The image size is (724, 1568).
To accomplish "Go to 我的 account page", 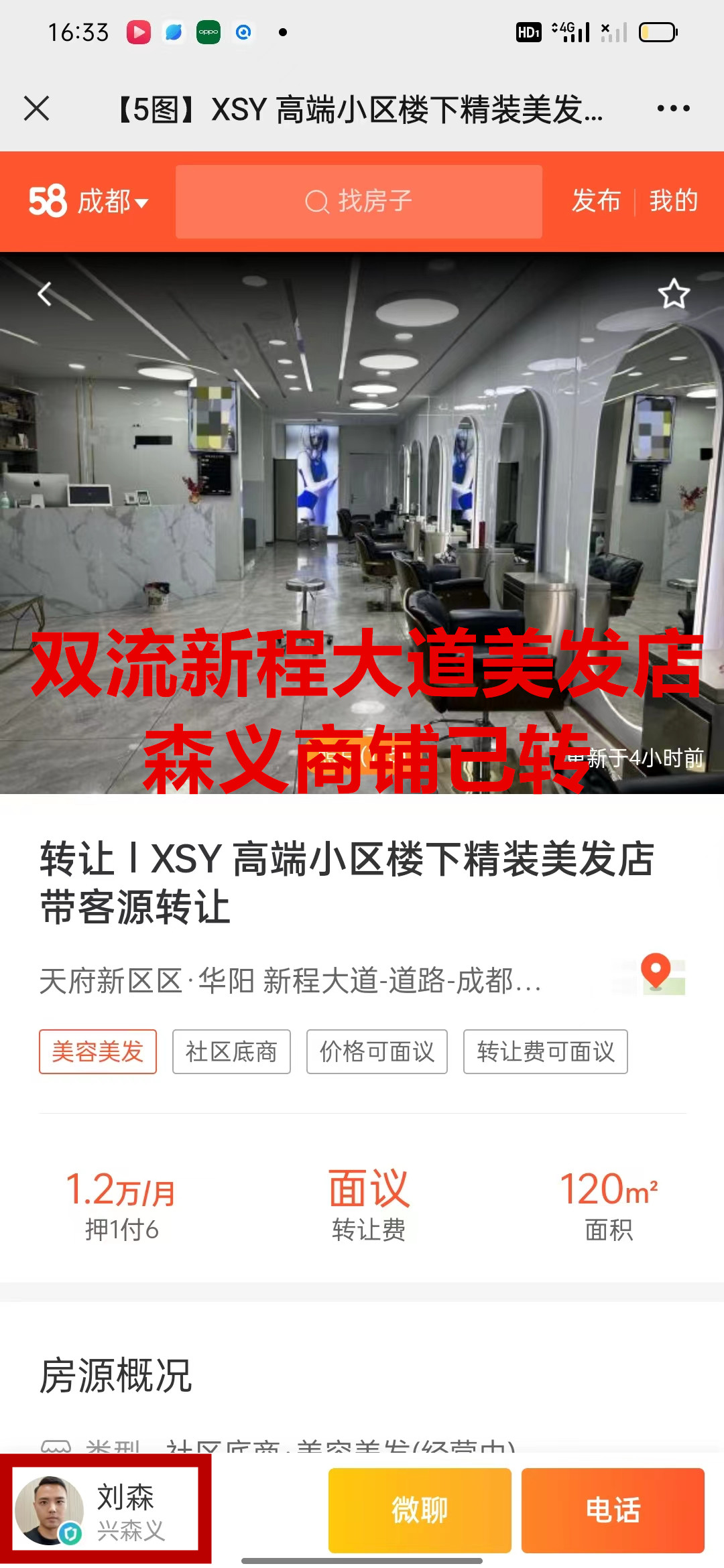I will (x=673, y=201).
